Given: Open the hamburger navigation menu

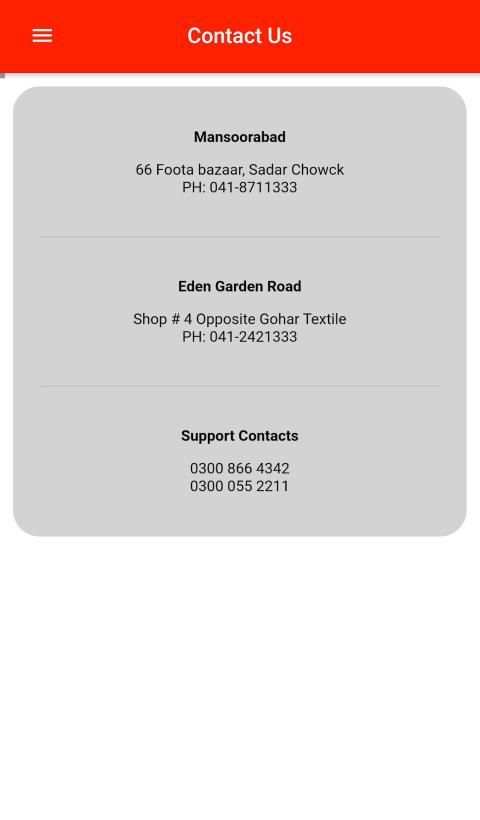Looking at the screenshot, I should pos(42,36).
